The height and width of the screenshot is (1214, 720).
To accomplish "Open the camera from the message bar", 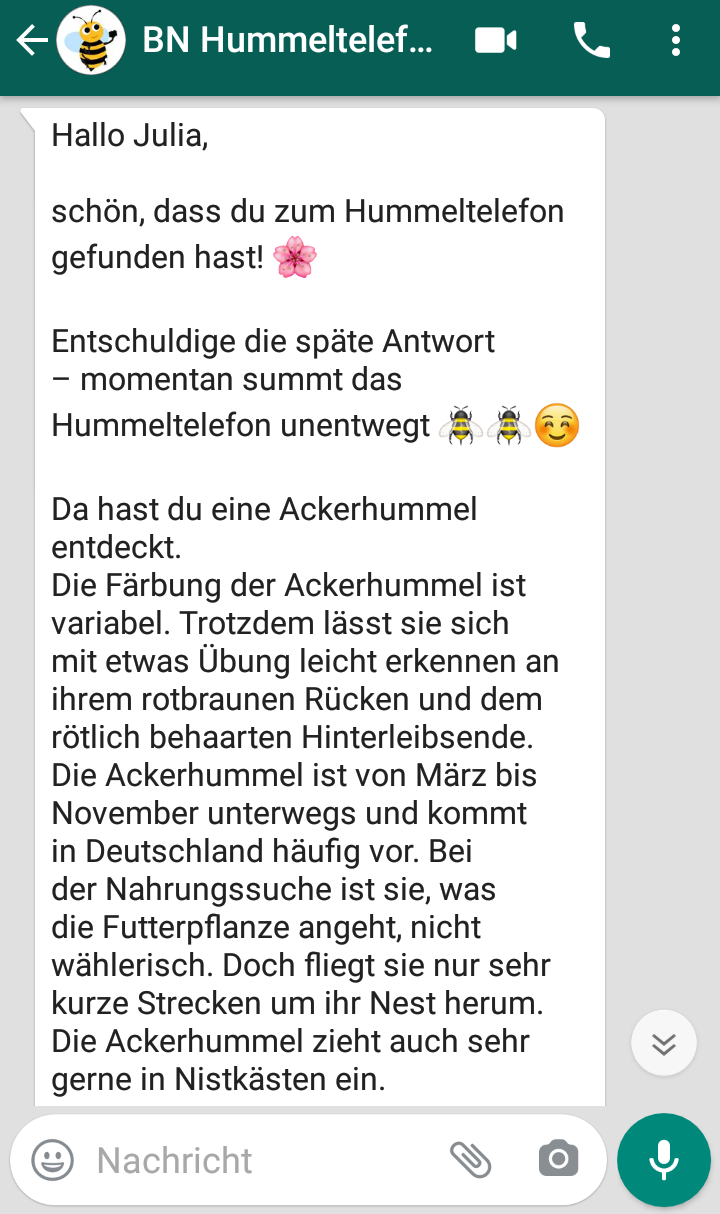I will 558,1160.
